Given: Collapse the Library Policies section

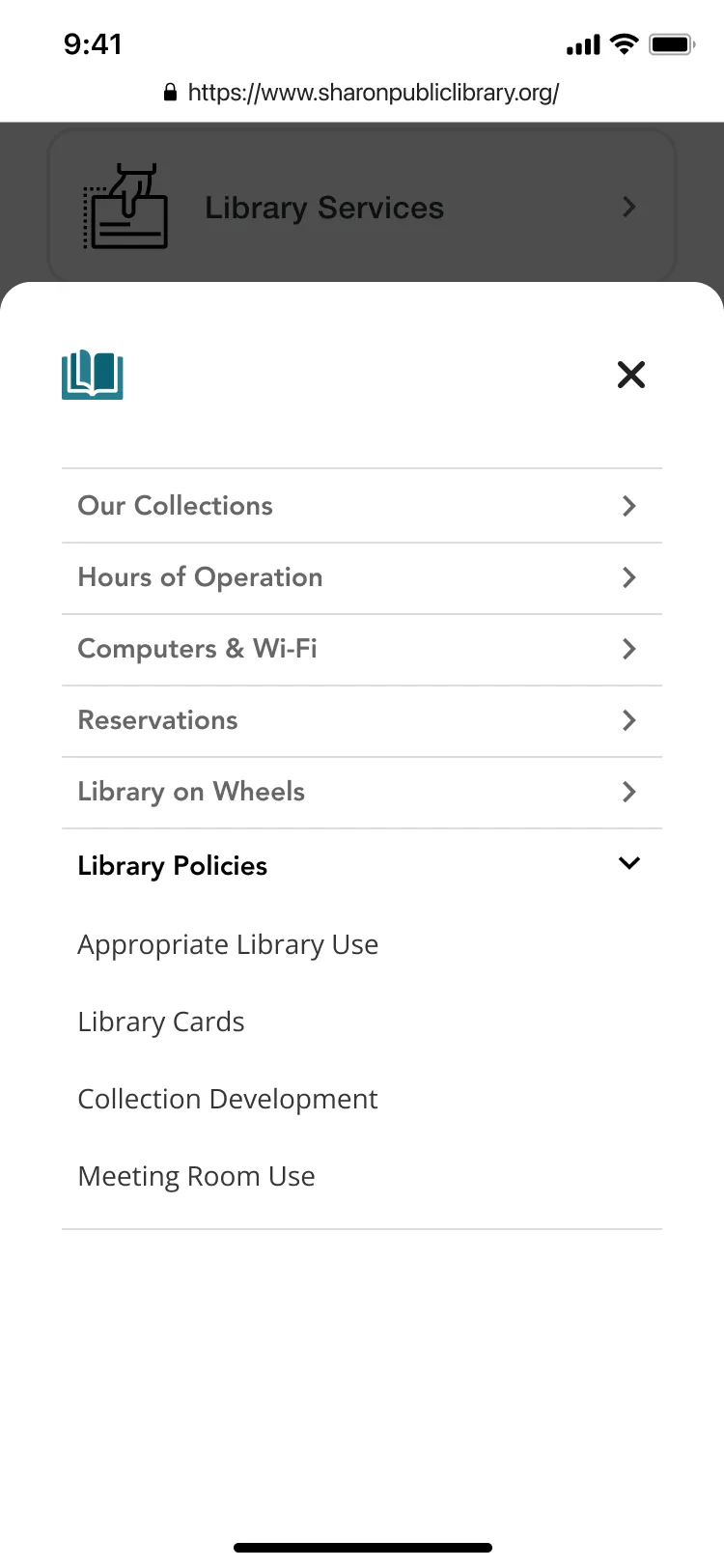Looking at the screenshot, I should [362, 865].
